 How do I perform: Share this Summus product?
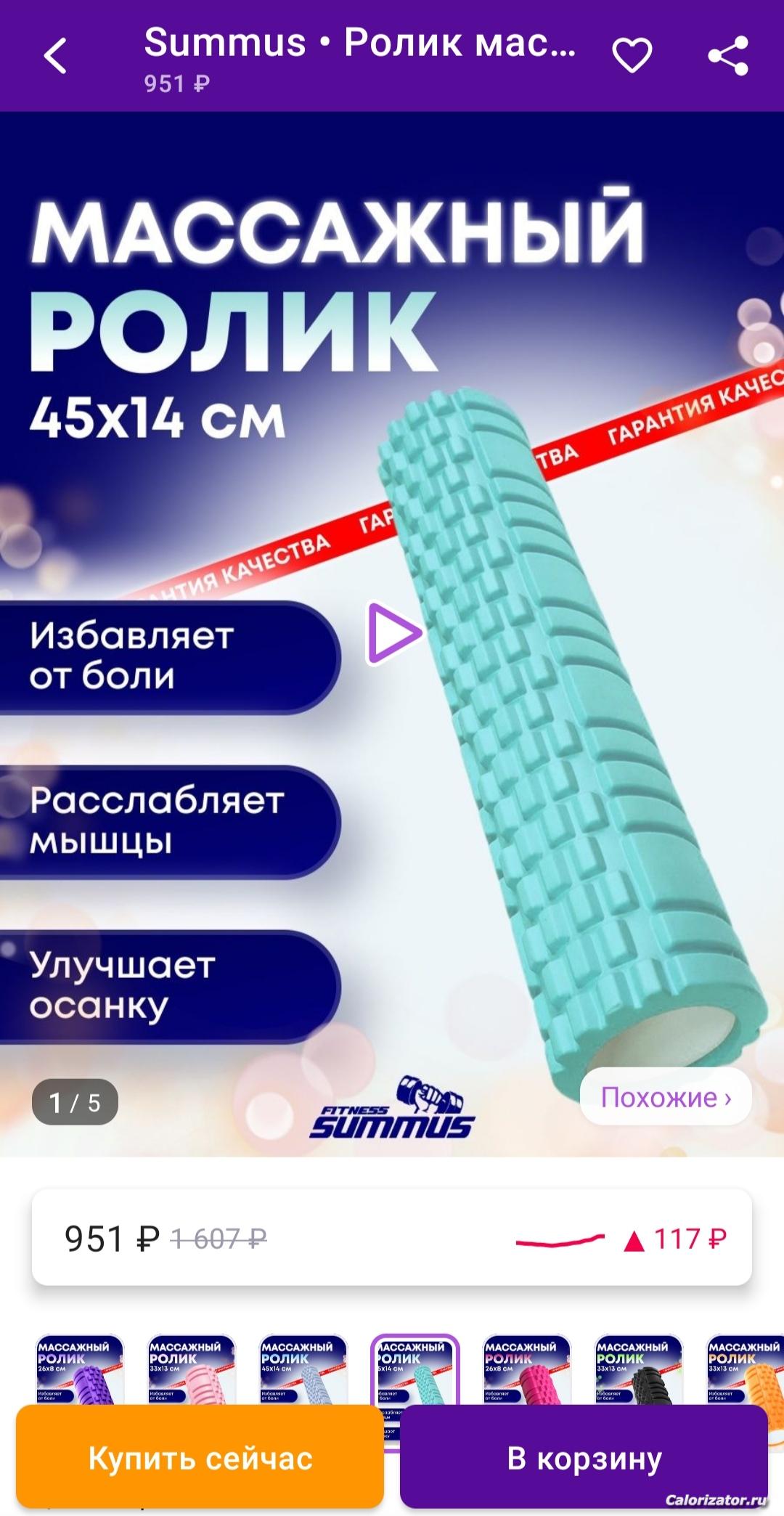click(728, 55)
